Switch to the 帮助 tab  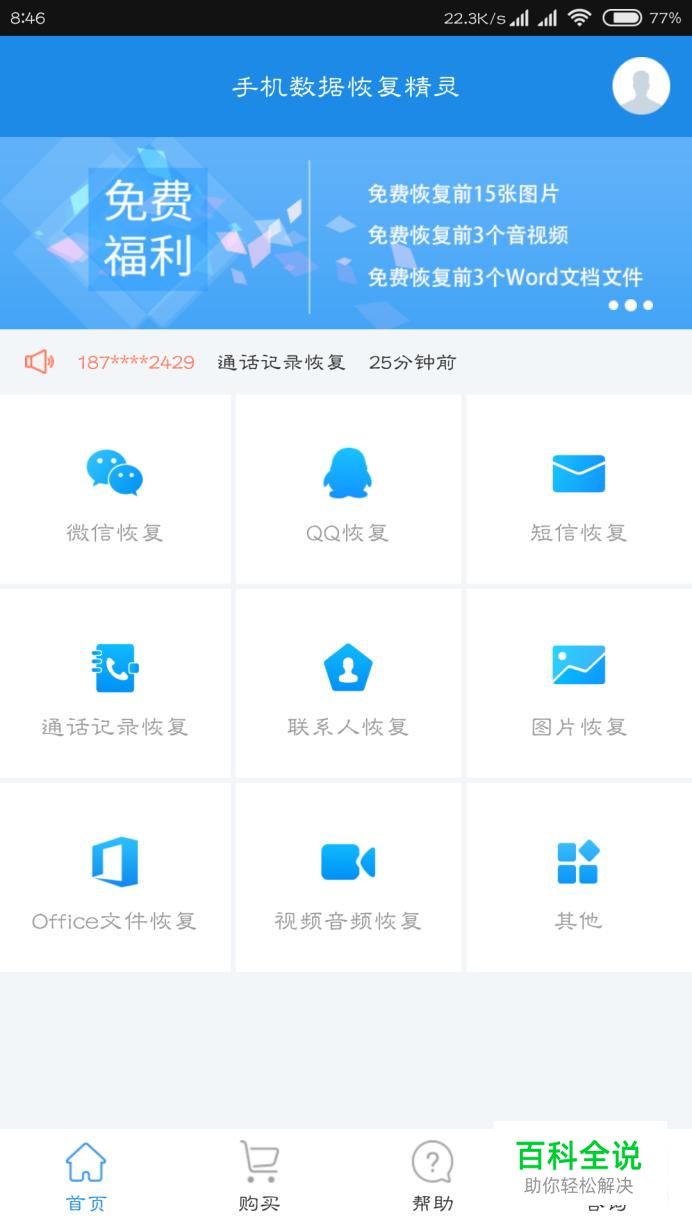(432, 1176)
